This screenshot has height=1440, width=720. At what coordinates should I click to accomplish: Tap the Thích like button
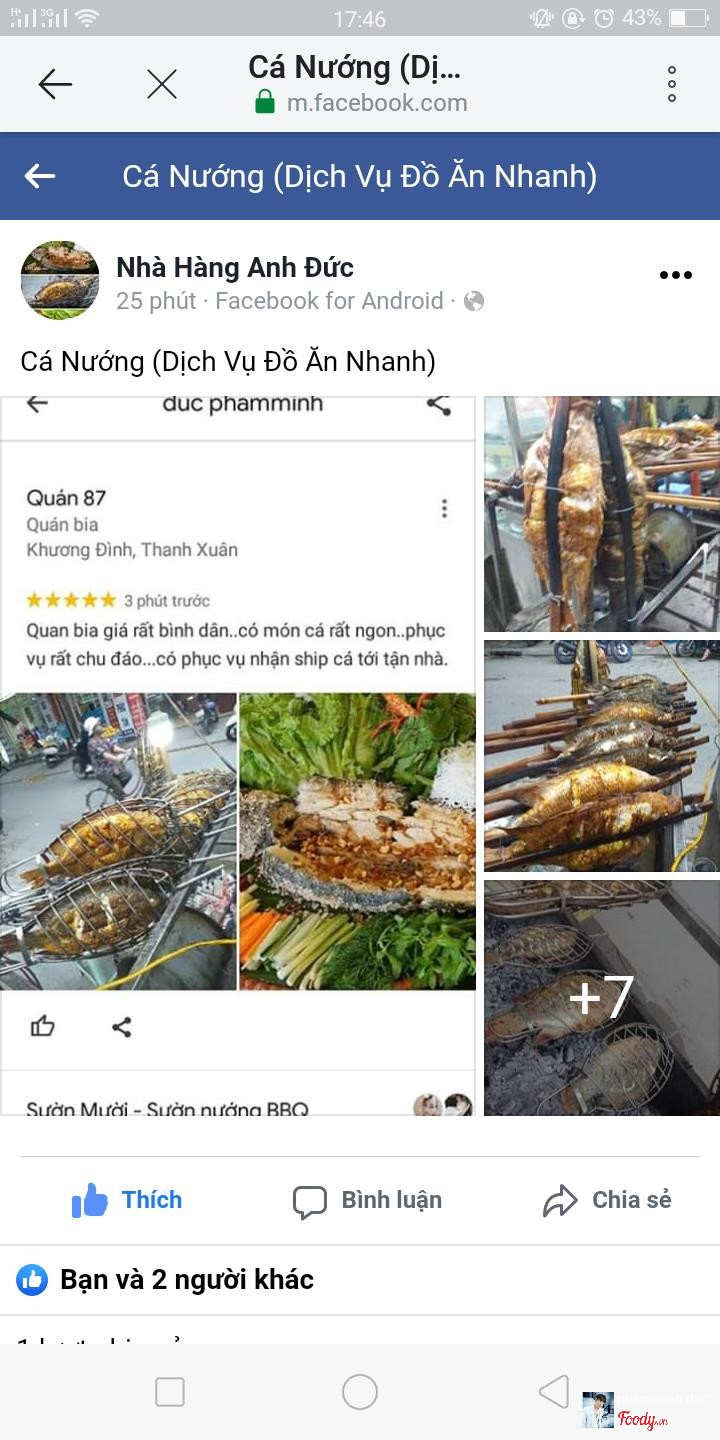(x=127, y=1200)
